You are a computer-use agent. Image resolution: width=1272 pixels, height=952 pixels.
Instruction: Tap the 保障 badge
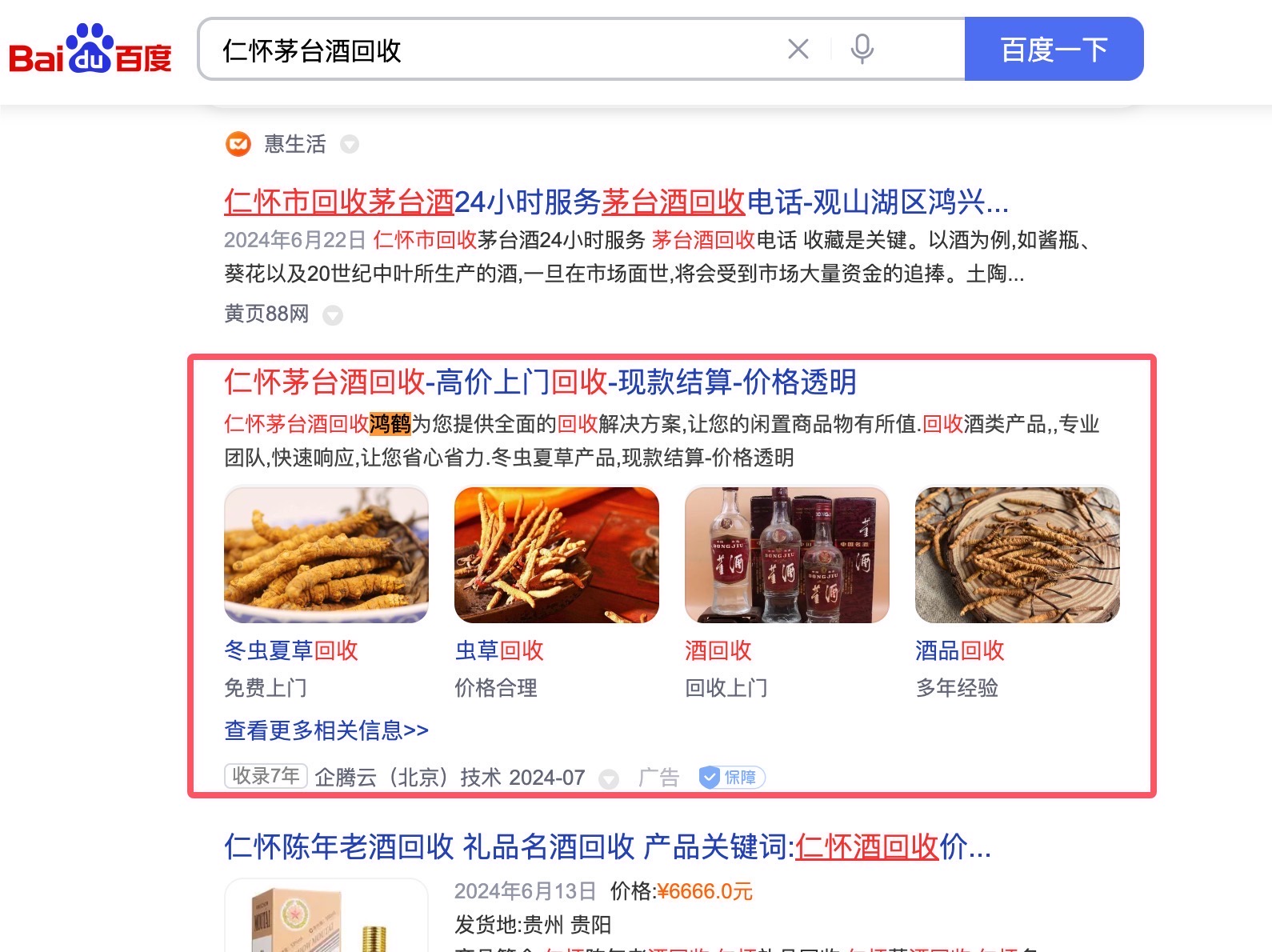(x=731, y=778)
